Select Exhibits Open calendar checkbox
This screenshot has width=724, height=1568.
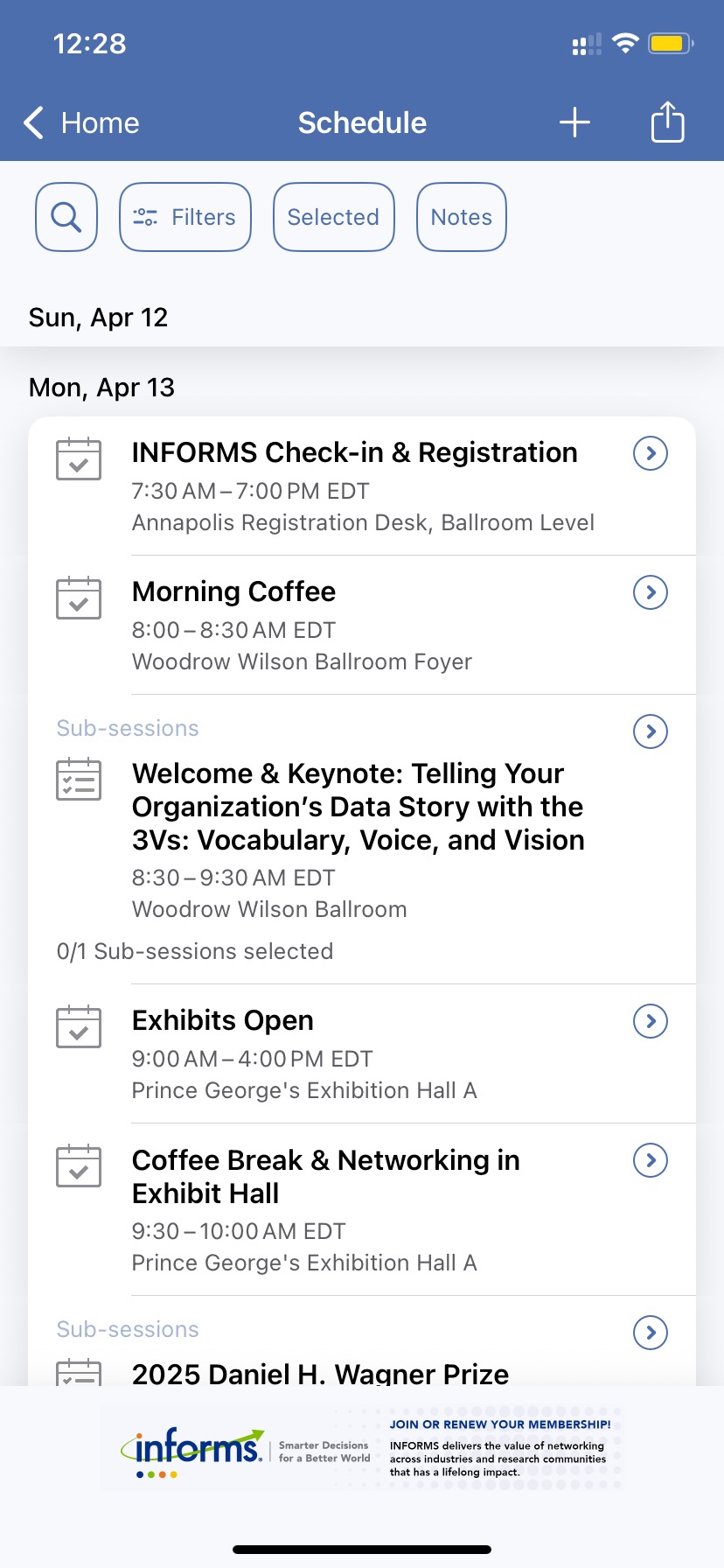pyautogui.click(x=79, y=1027)
